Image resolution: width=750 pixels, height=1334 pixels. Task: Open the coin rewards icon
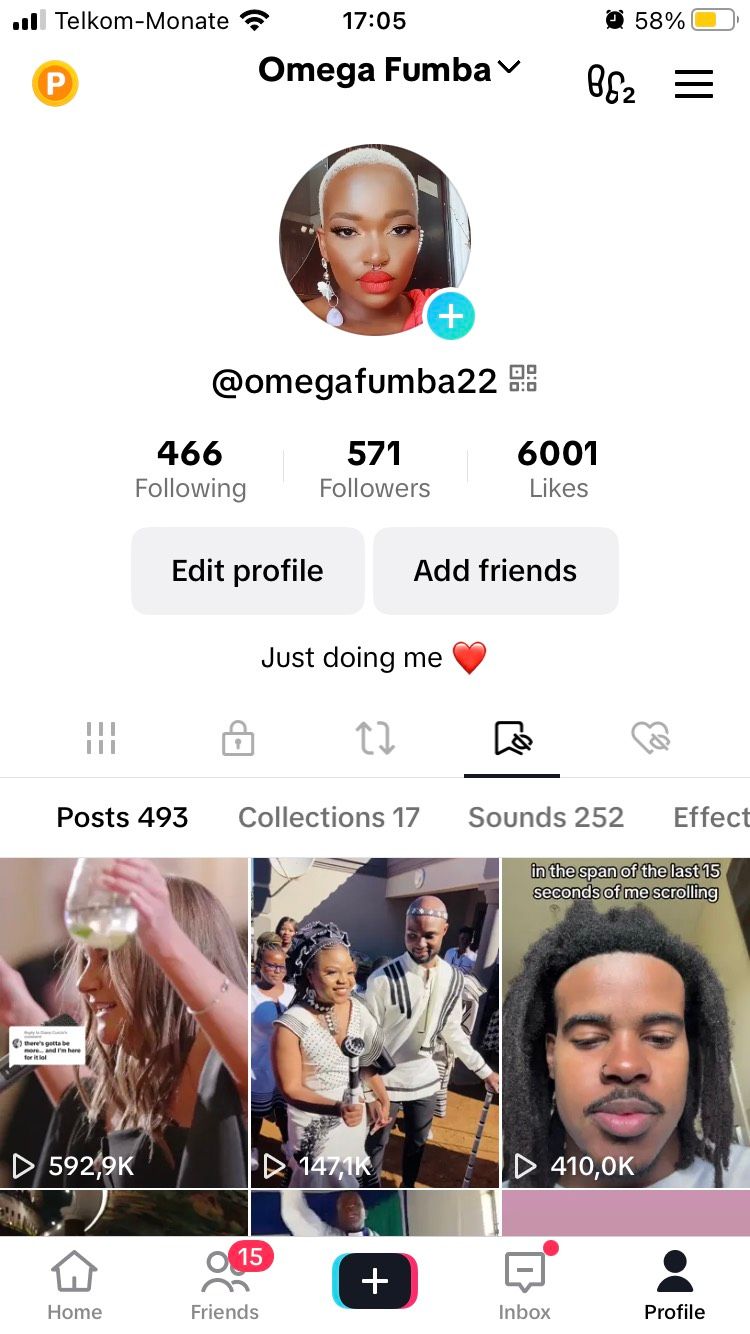[x=55, y=85]
